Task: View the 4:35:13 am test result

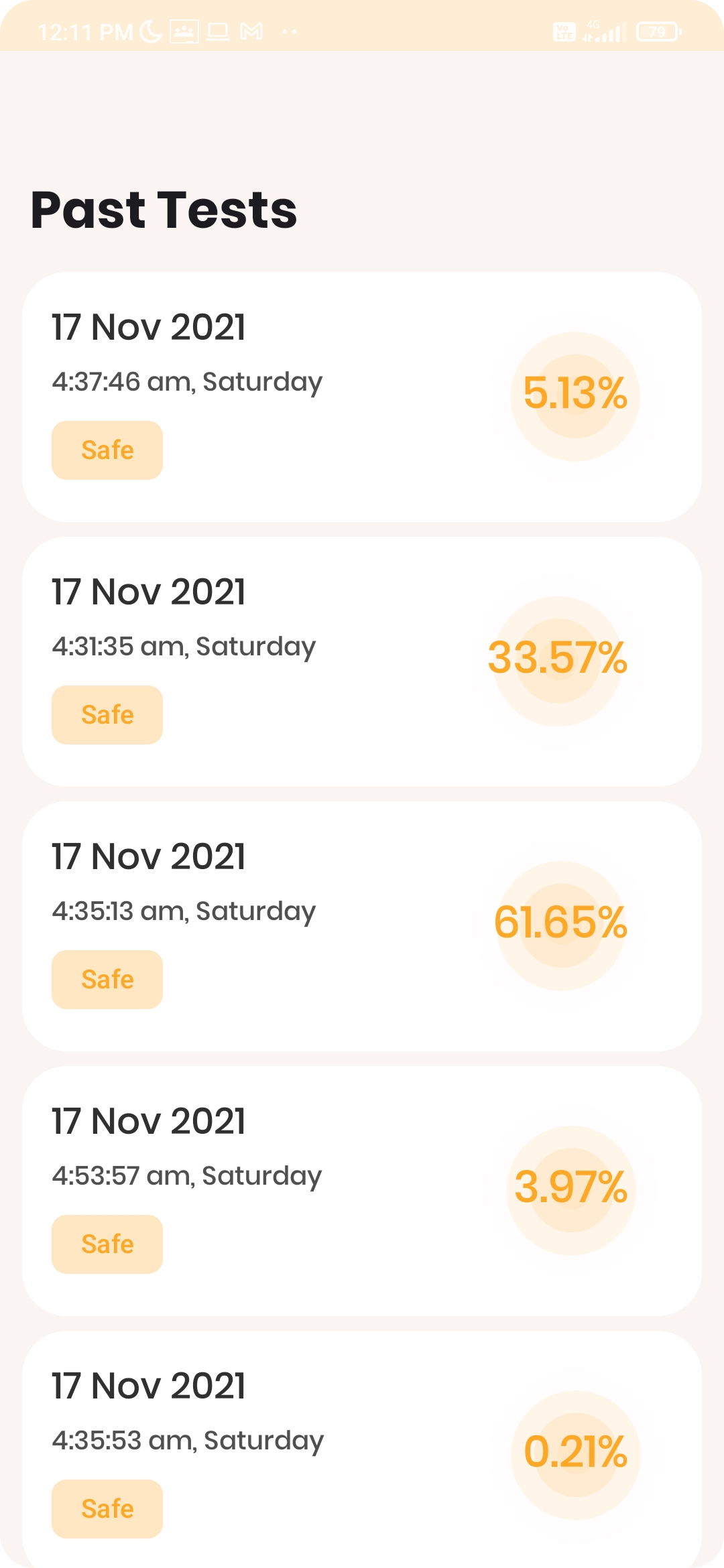Action: click(362, 926)
